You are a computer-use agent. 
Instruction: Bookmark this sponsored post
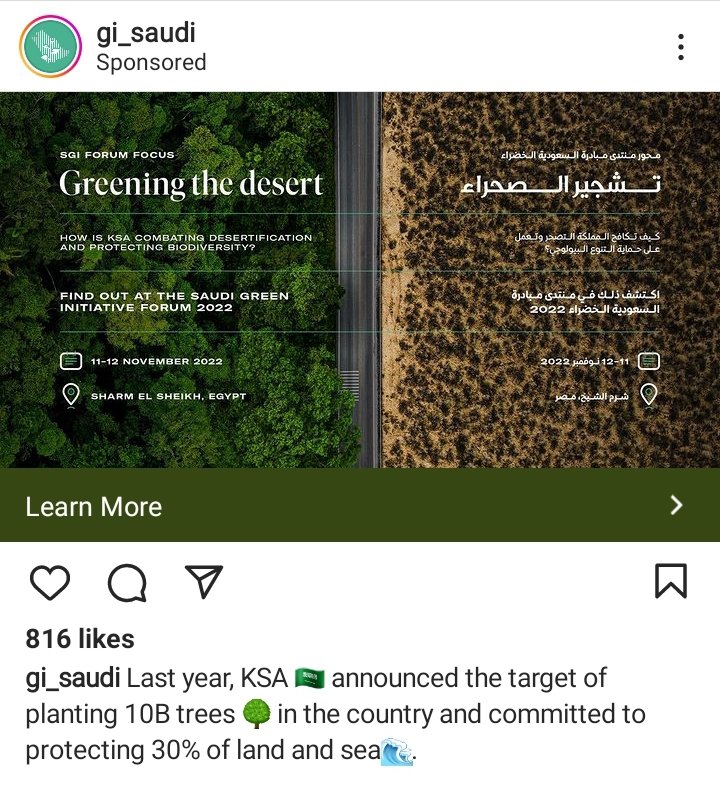click(670, 581)
